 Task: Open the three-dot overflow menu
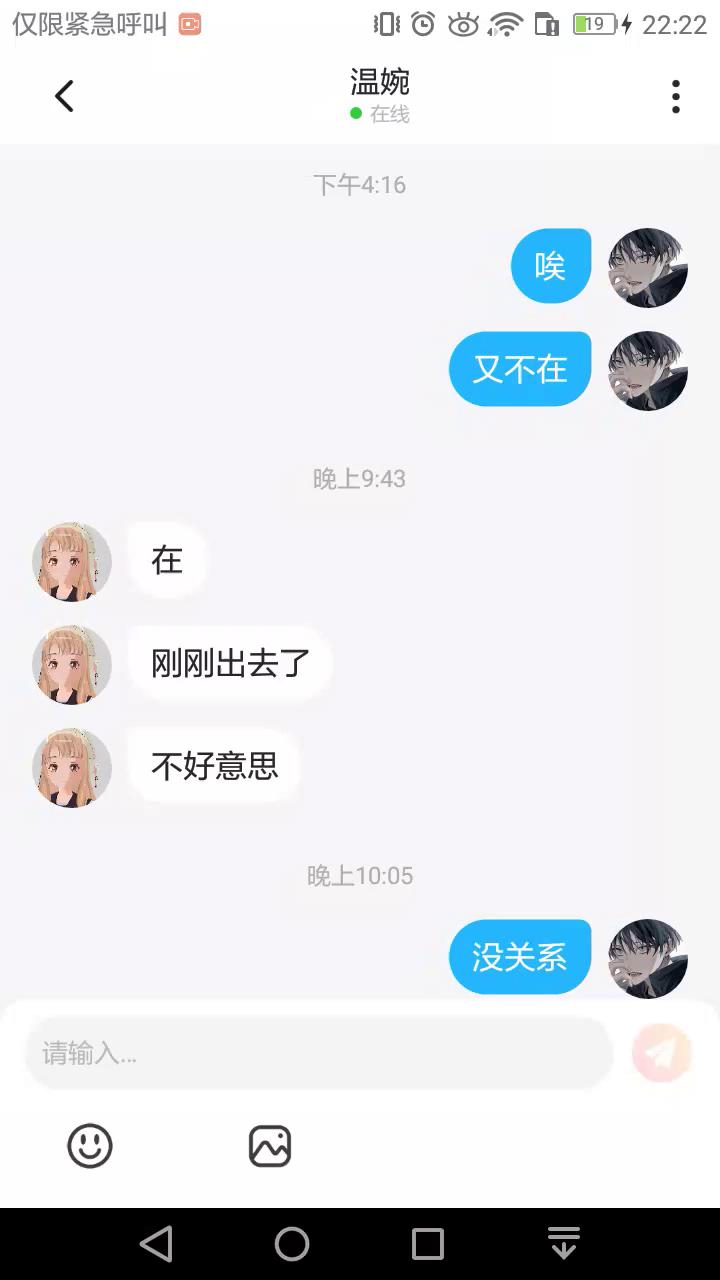click(x=676, y=97)
